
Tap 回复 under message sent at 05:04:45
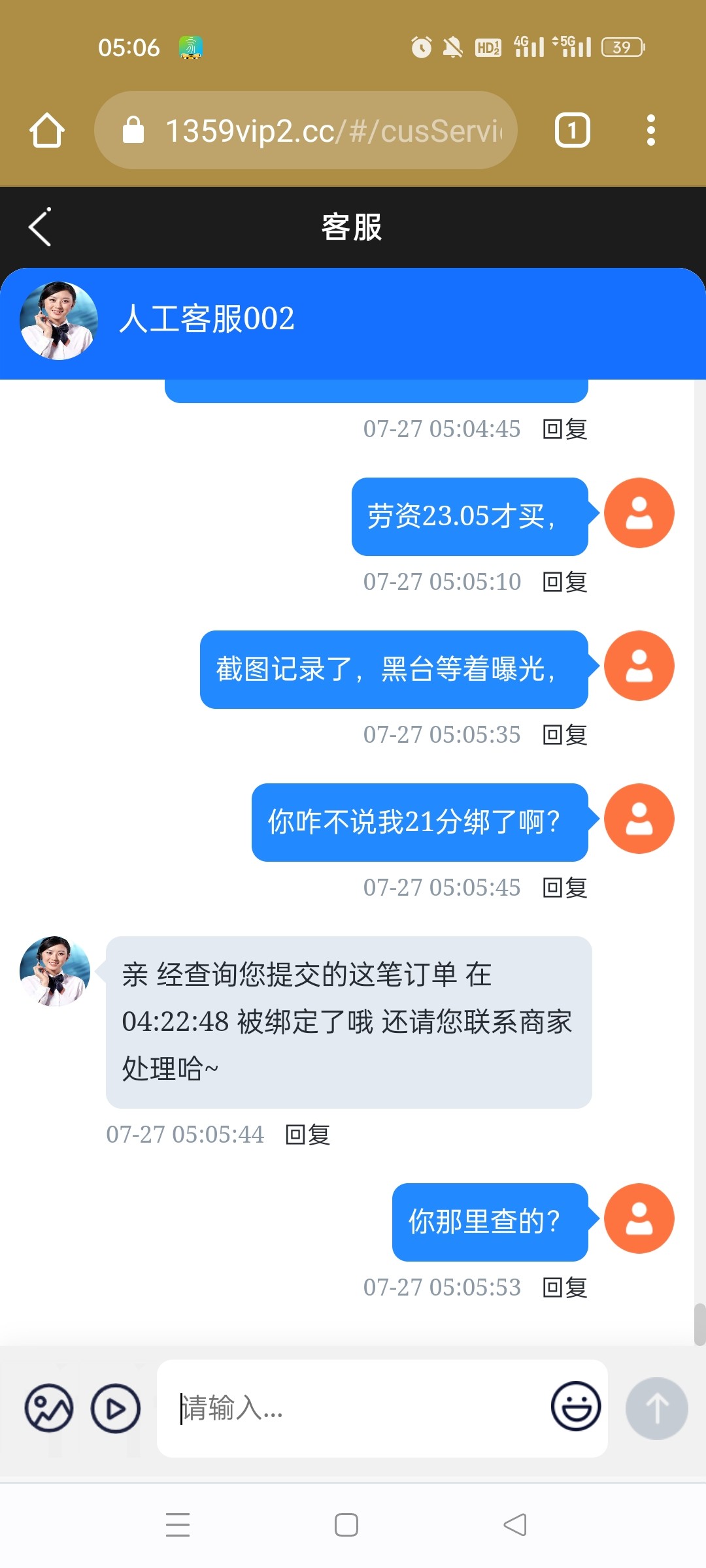tap(565, 429)
